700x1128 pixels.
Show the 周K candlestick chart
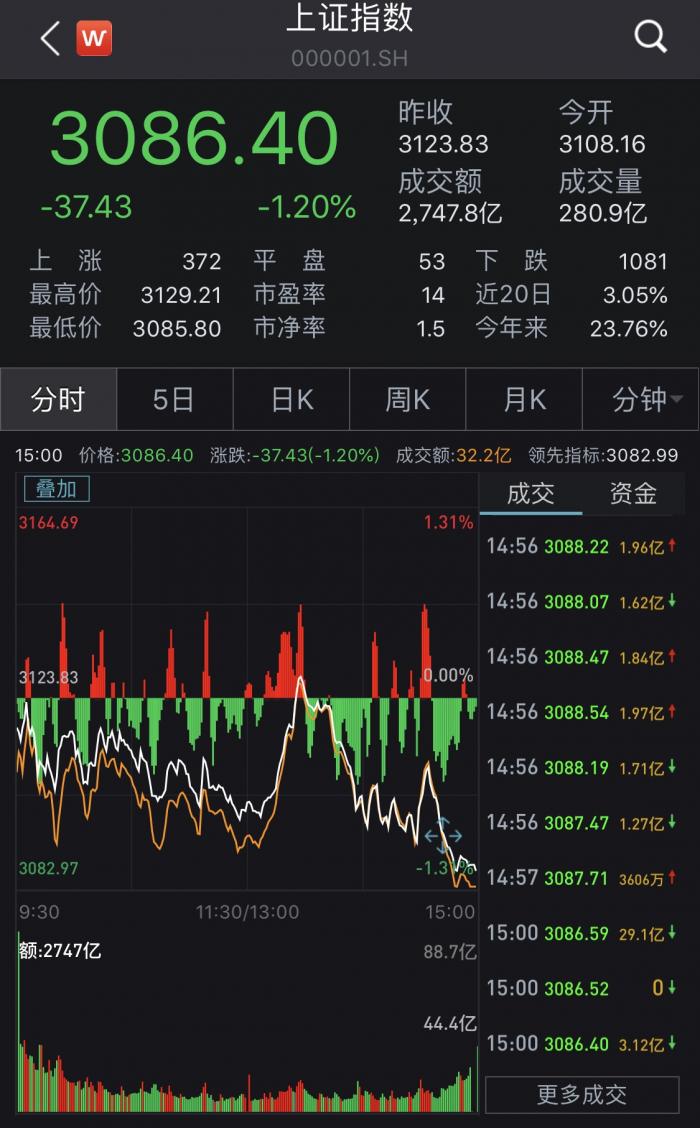[x=407, y=400]
